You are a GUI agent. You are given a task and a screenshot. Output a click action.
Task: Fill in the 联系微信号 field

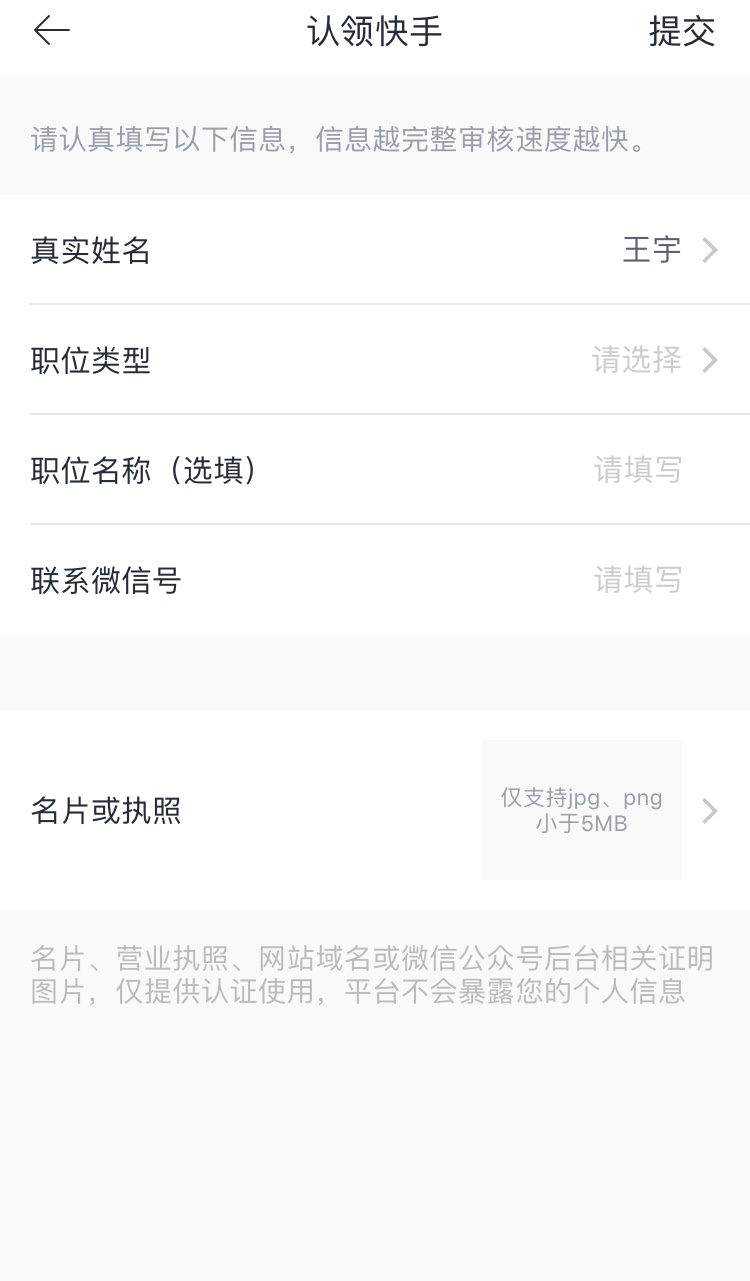[637, 580]
